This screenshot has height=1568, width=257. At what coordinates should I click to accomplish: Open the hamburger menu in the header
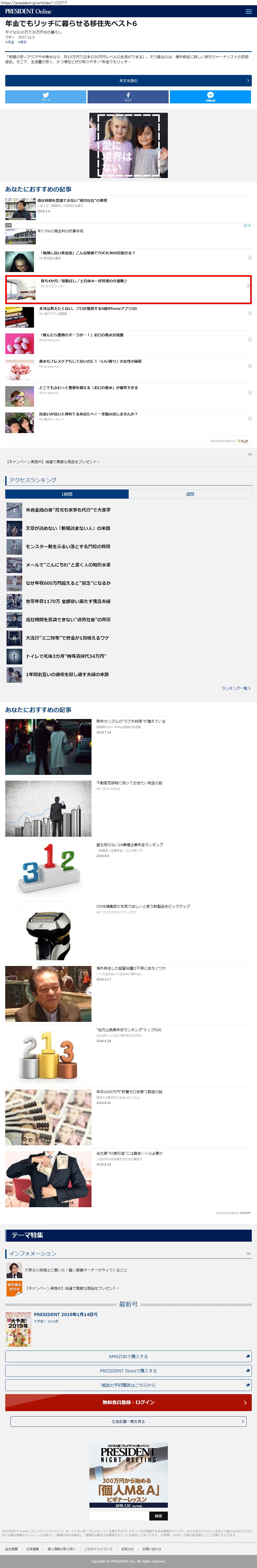[248, 11]
